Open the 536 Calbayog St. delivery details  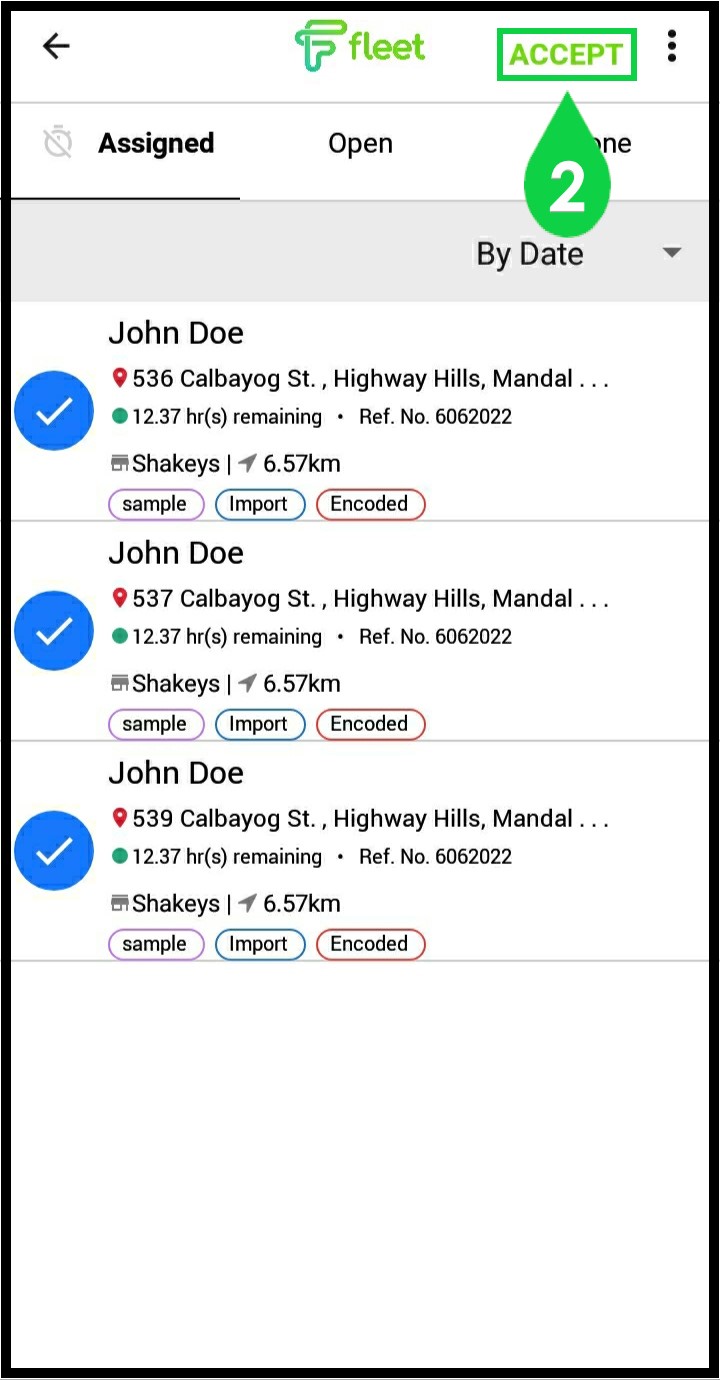tap(400, 412)
